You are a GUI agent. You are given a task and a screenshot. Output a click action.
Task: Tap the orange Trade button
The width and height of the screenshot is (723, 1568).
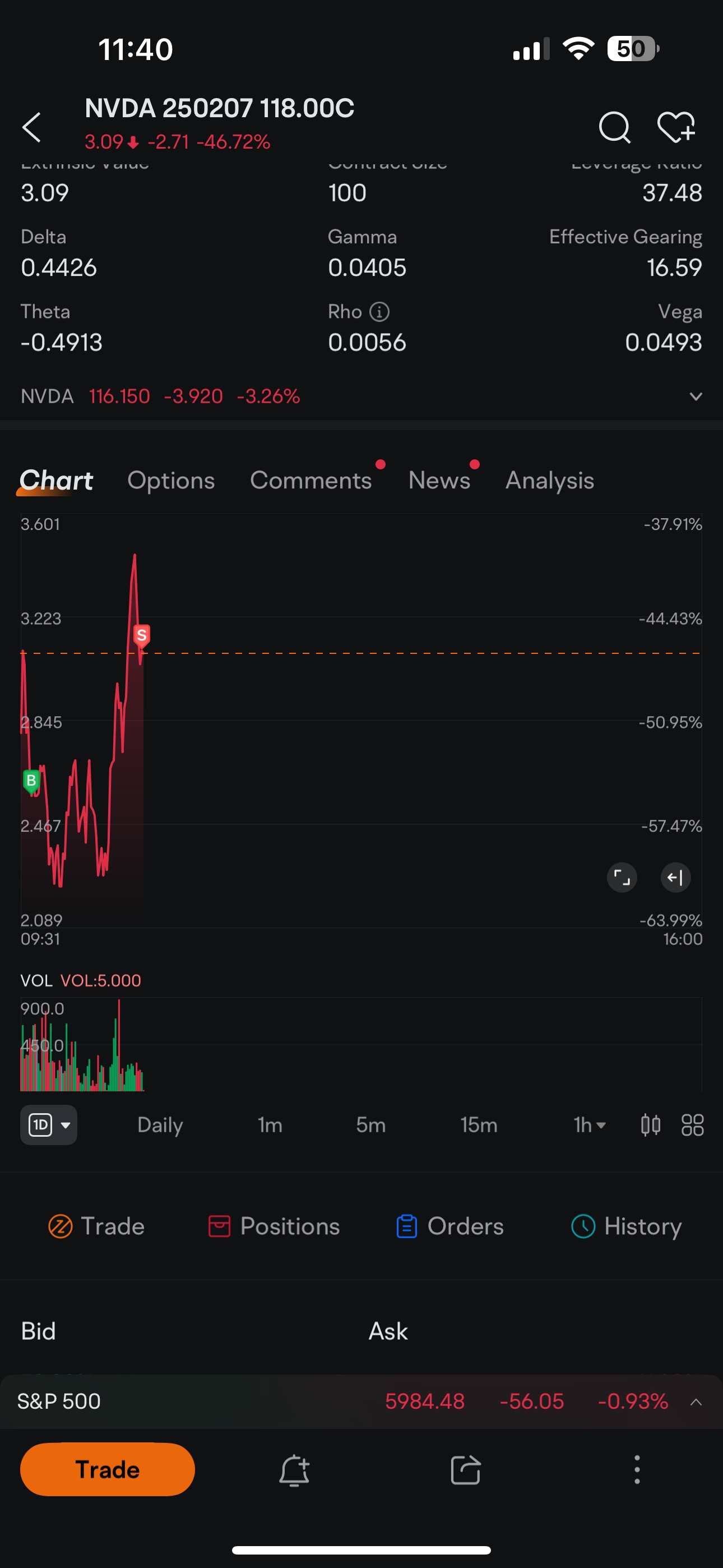[108, 1469]
